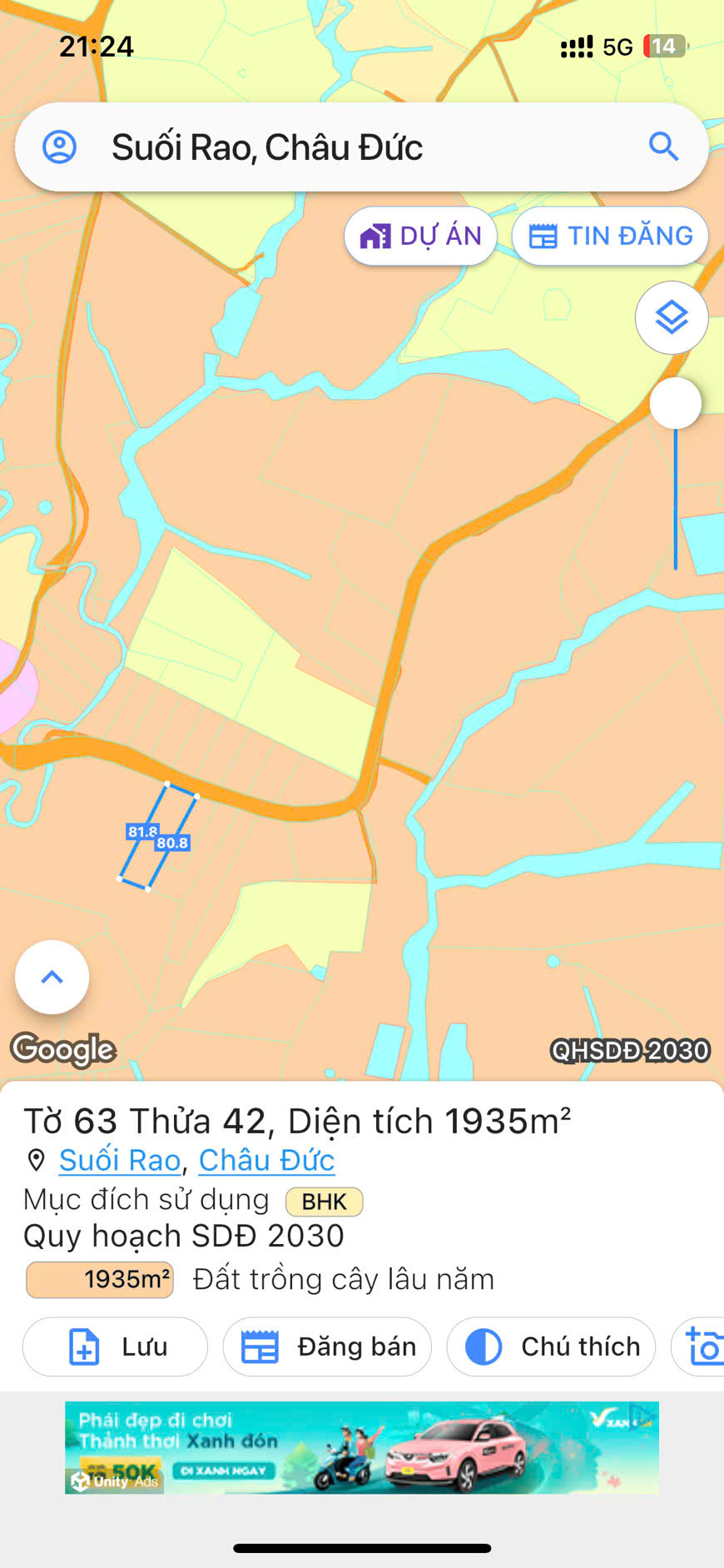Expand the panel with the up chevron
The image size is (724, 1568).
click(x=52, y=977)
